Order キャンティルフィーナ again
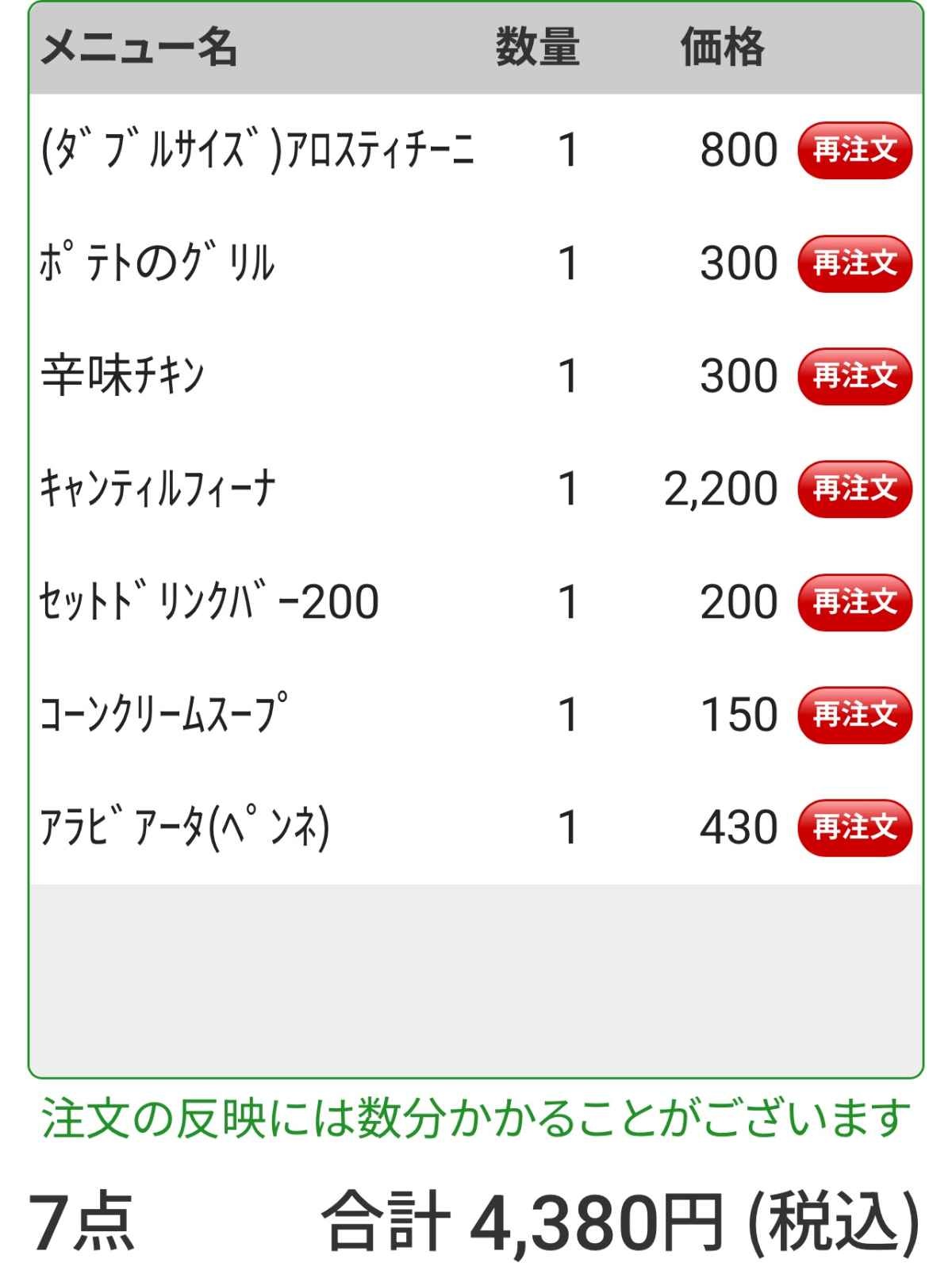Screen dimensions: 952x1278 point(854,489)
